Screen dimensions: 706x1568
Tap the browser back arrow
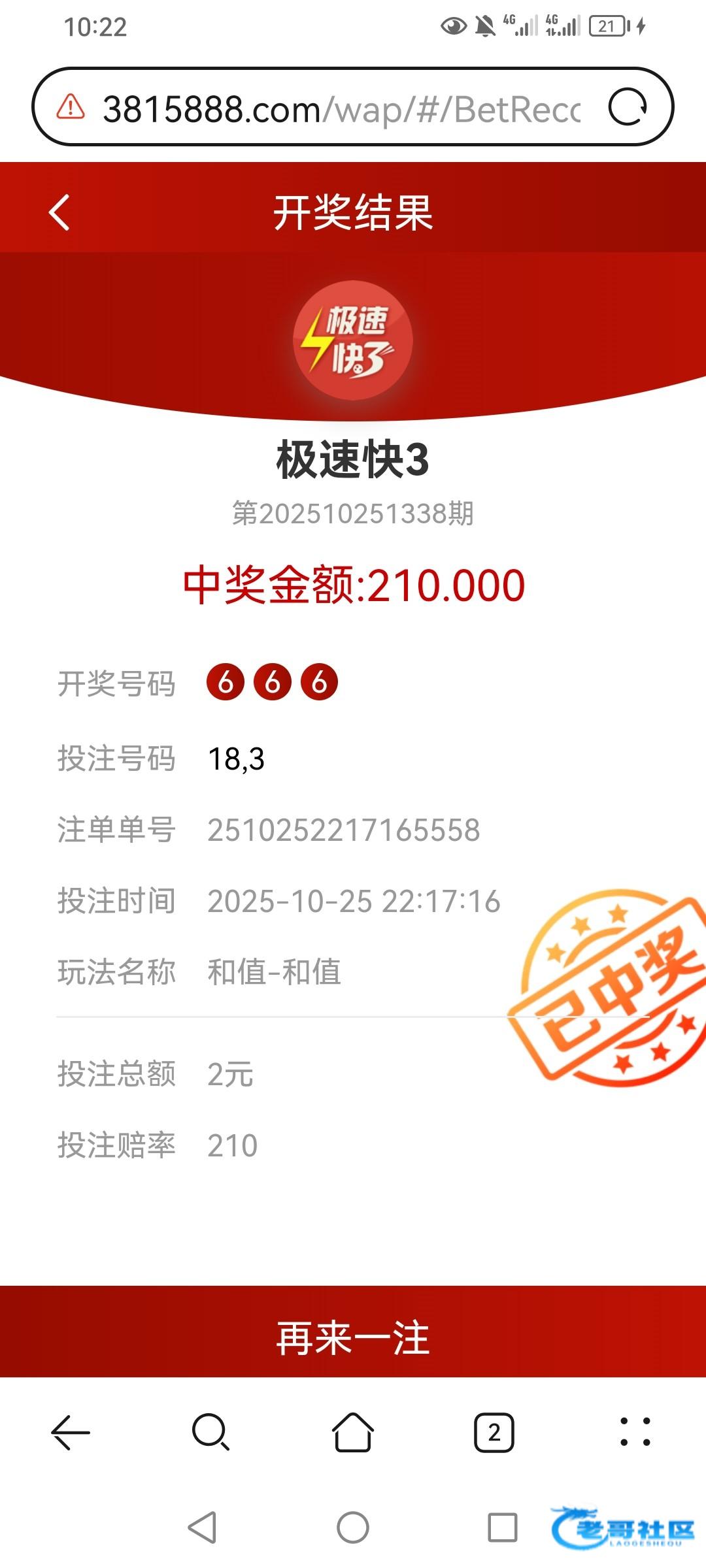click(x=71, y=1432)
